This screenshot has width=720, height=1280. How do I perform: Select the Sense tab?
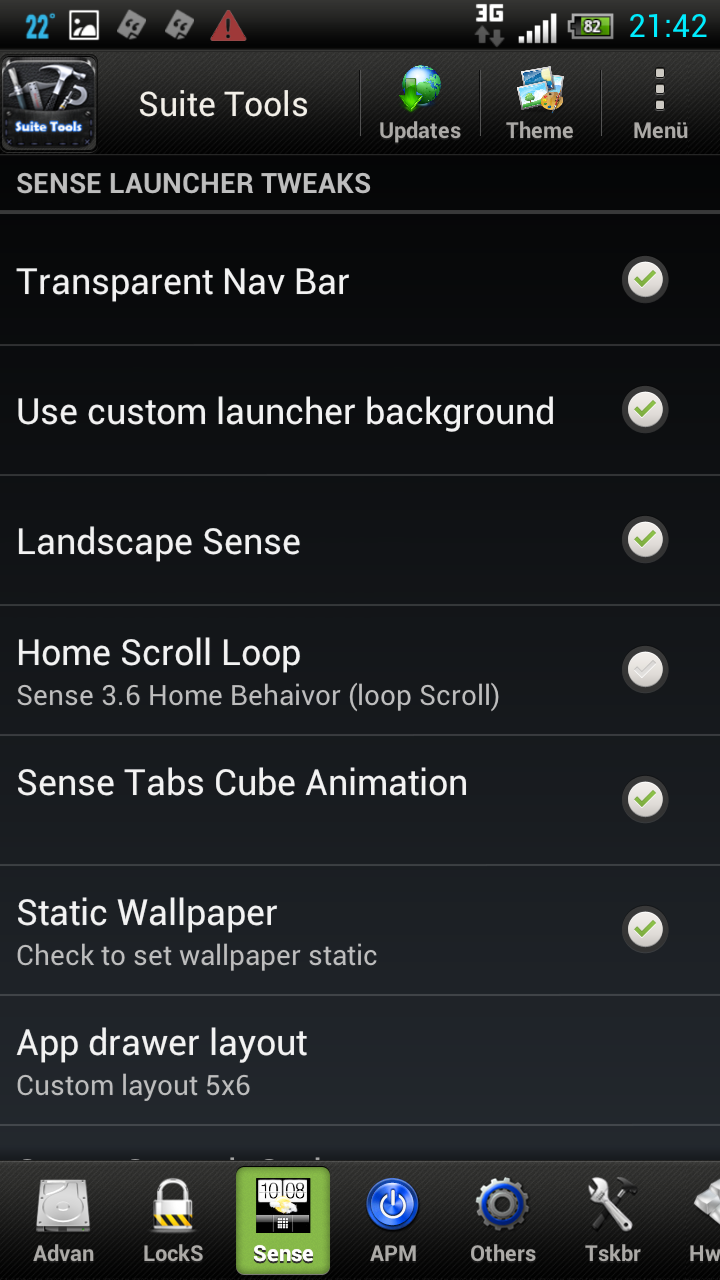click(283, 1220)
